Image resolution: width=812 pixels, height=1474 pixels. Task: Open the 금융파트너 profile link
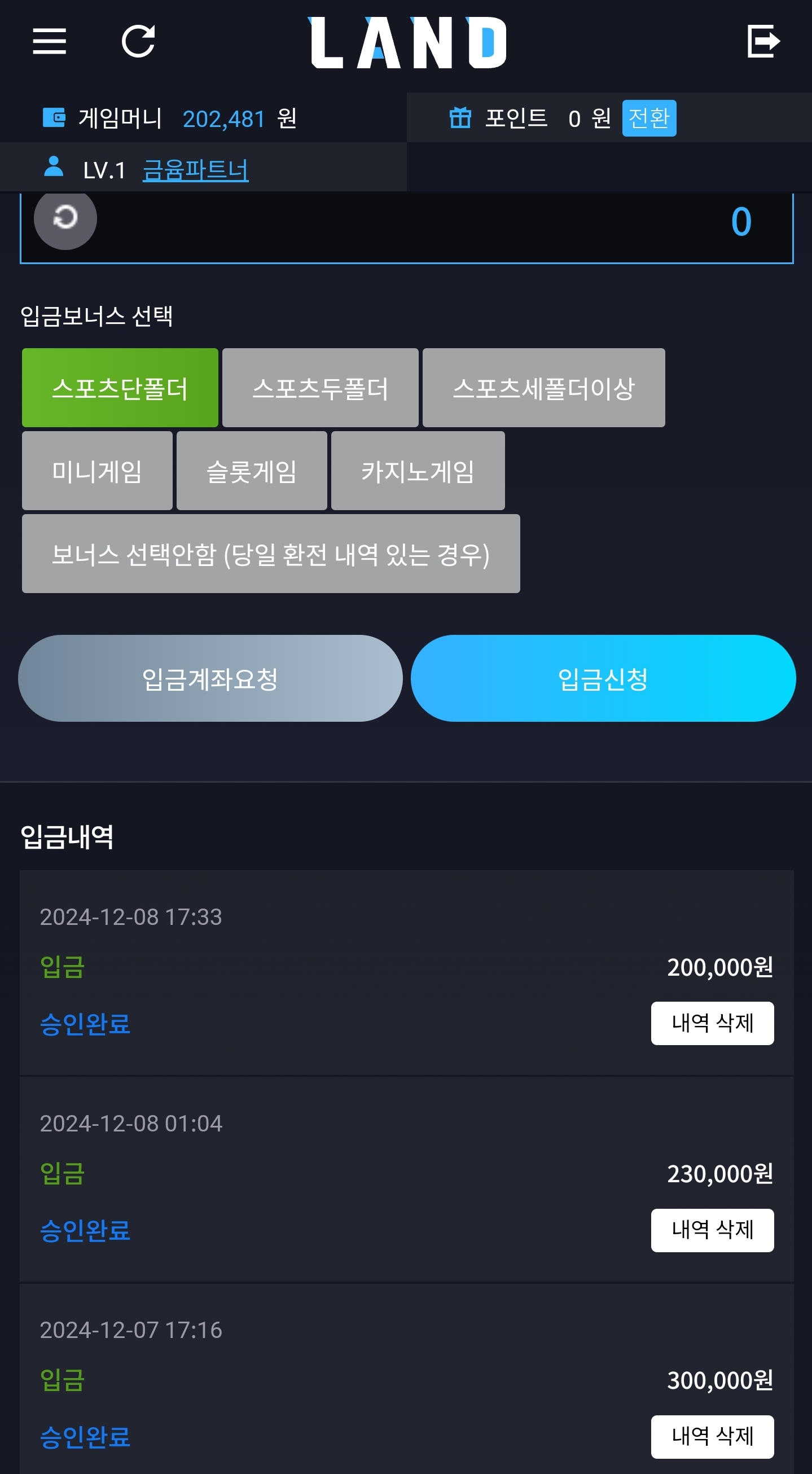[x=195, y=170]
